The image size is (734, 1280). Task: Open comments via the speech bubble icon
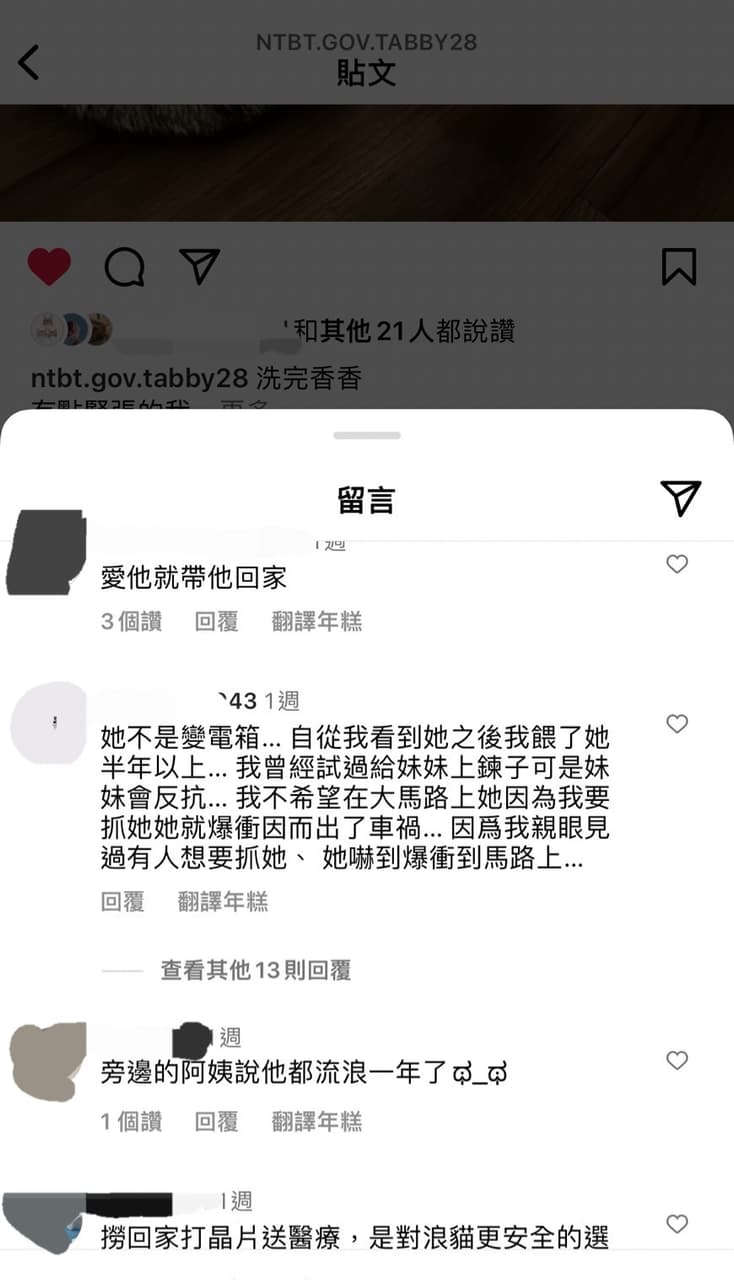125,267
